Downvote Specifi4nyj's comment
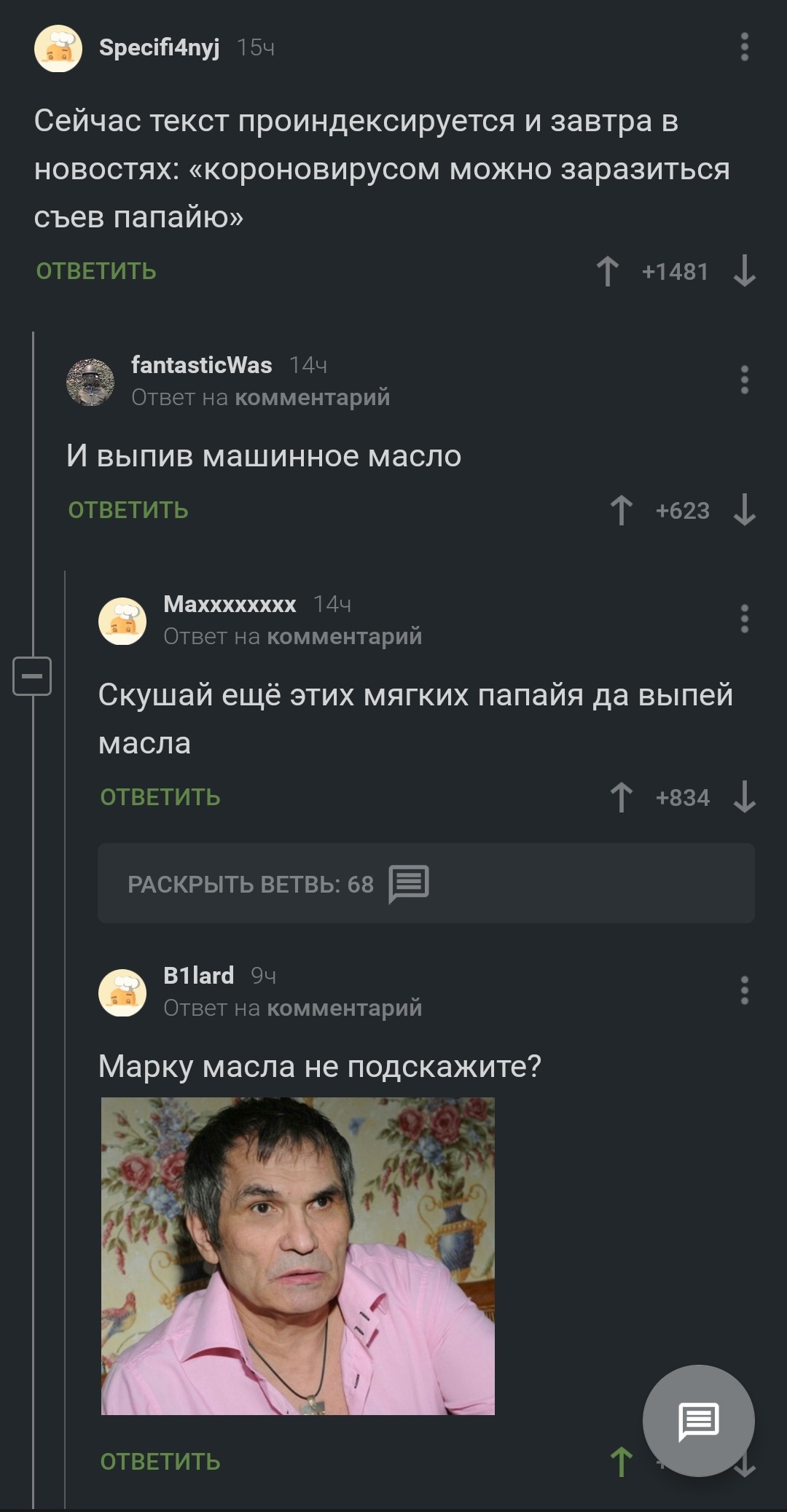787x1512 pixels. click(x=744, y=272)
